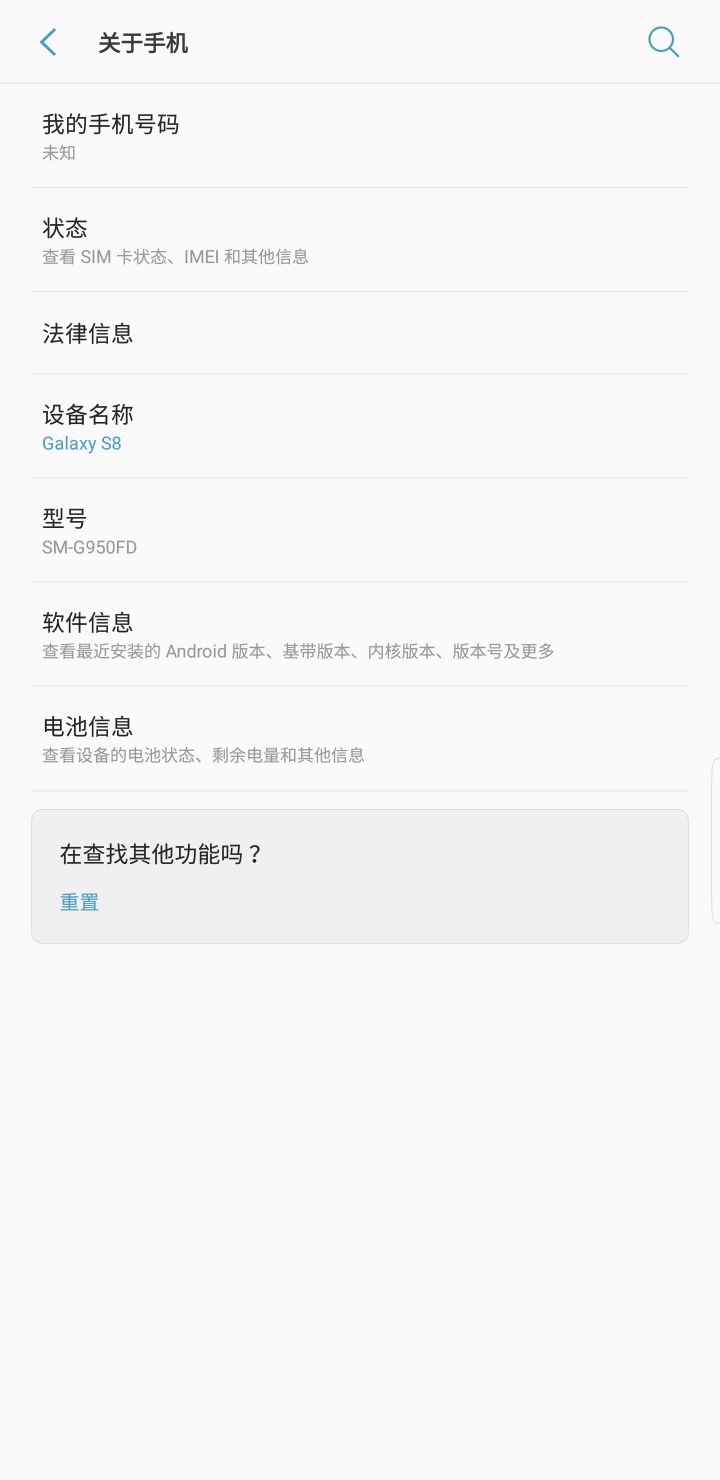The width and height of the screenshot is (720, 1480).
Task: Open 法律信息
Action: (x=360, y=333)
